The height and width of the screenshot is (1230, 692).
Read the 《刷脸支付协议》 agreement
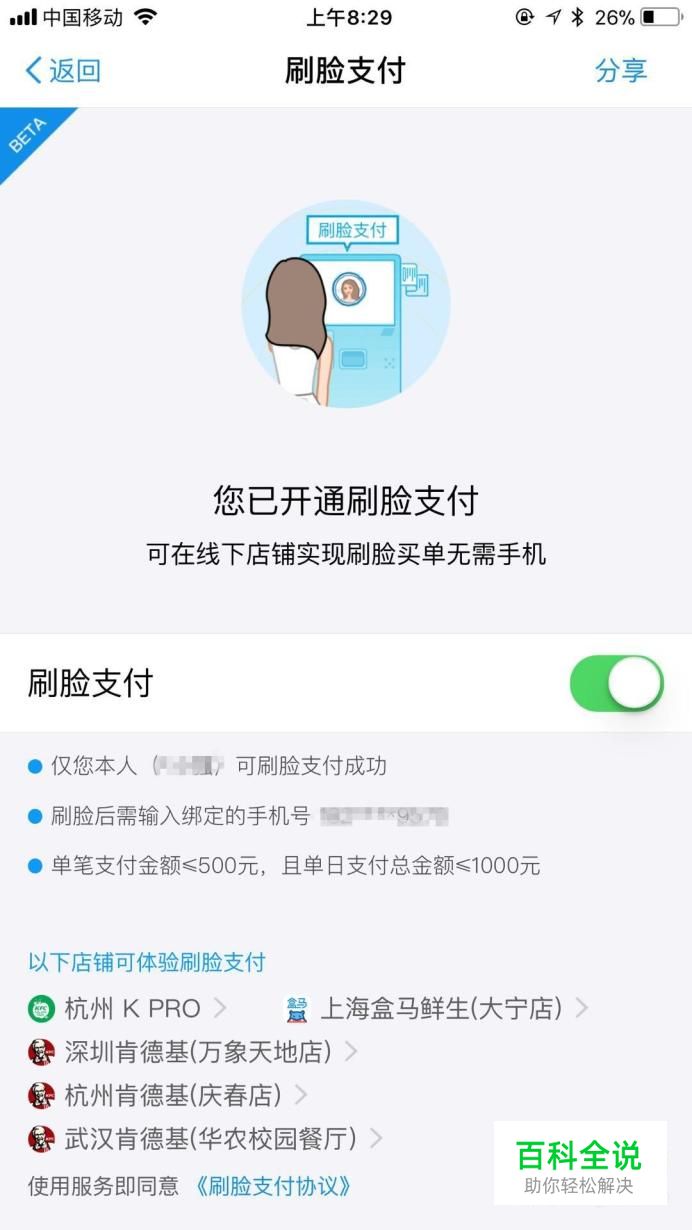pos(274,1187)
